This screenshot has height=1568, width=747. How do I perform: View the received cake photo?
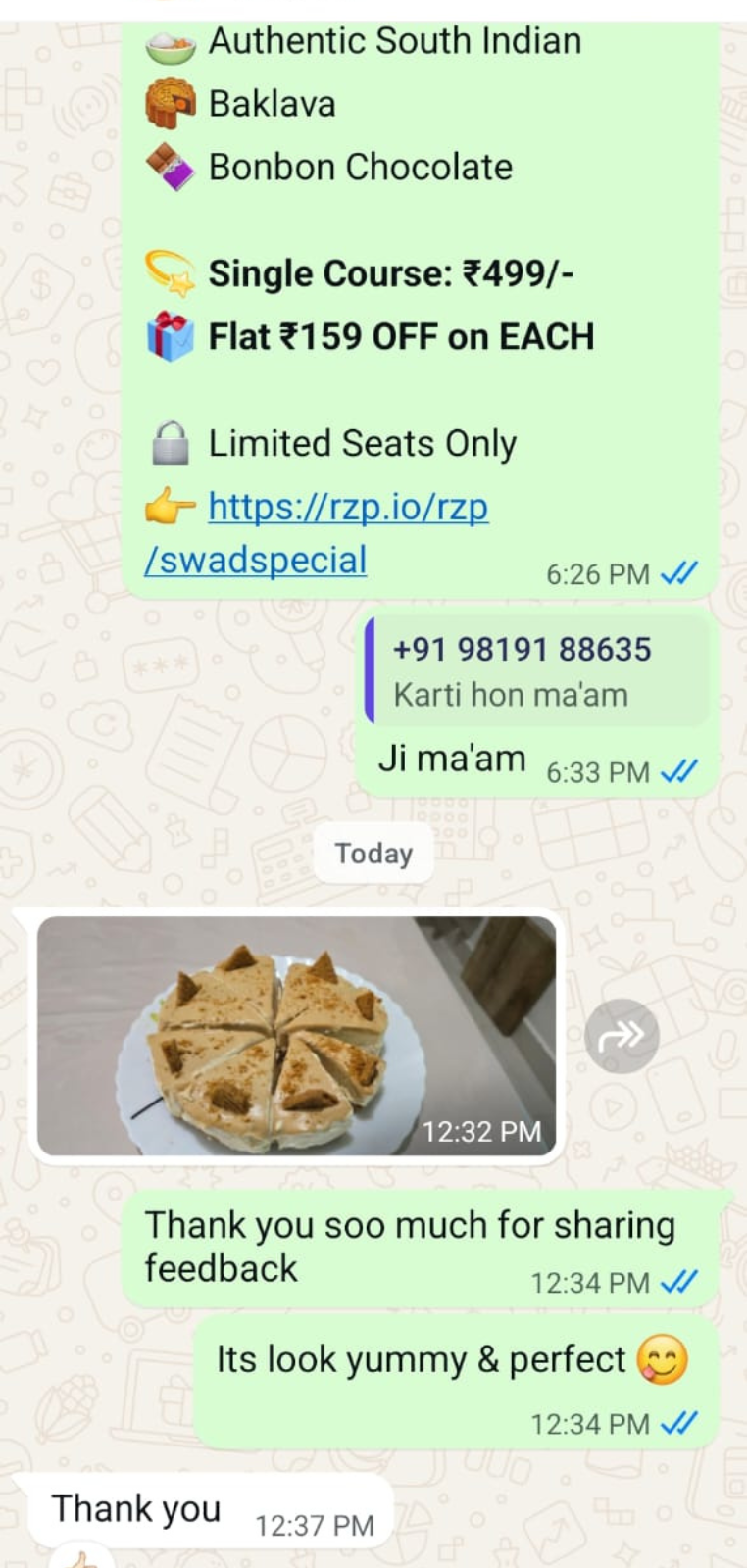(x=296, y=1035)
